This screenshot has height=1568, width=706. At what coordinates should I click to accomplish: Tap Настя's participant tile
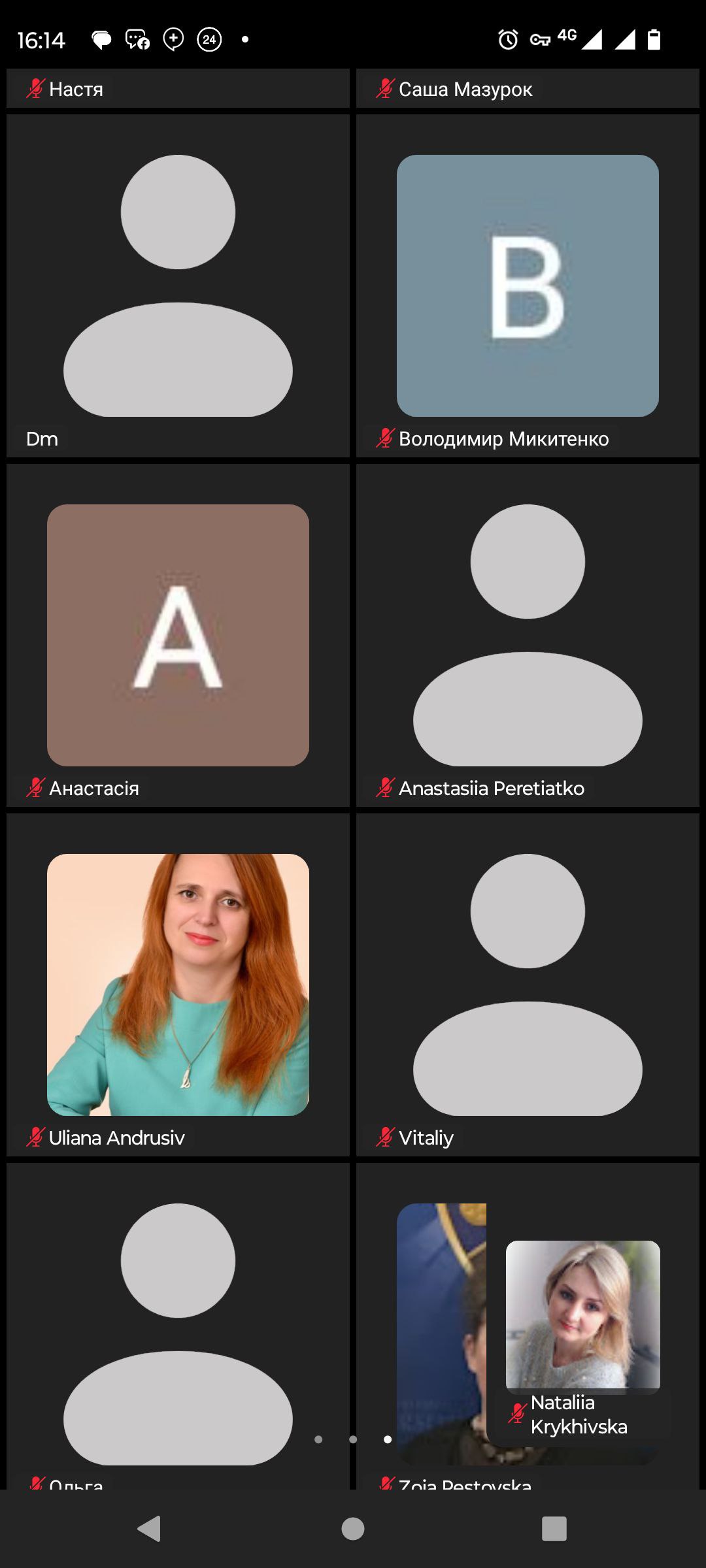pyautogui.click(x=178, y=88)
